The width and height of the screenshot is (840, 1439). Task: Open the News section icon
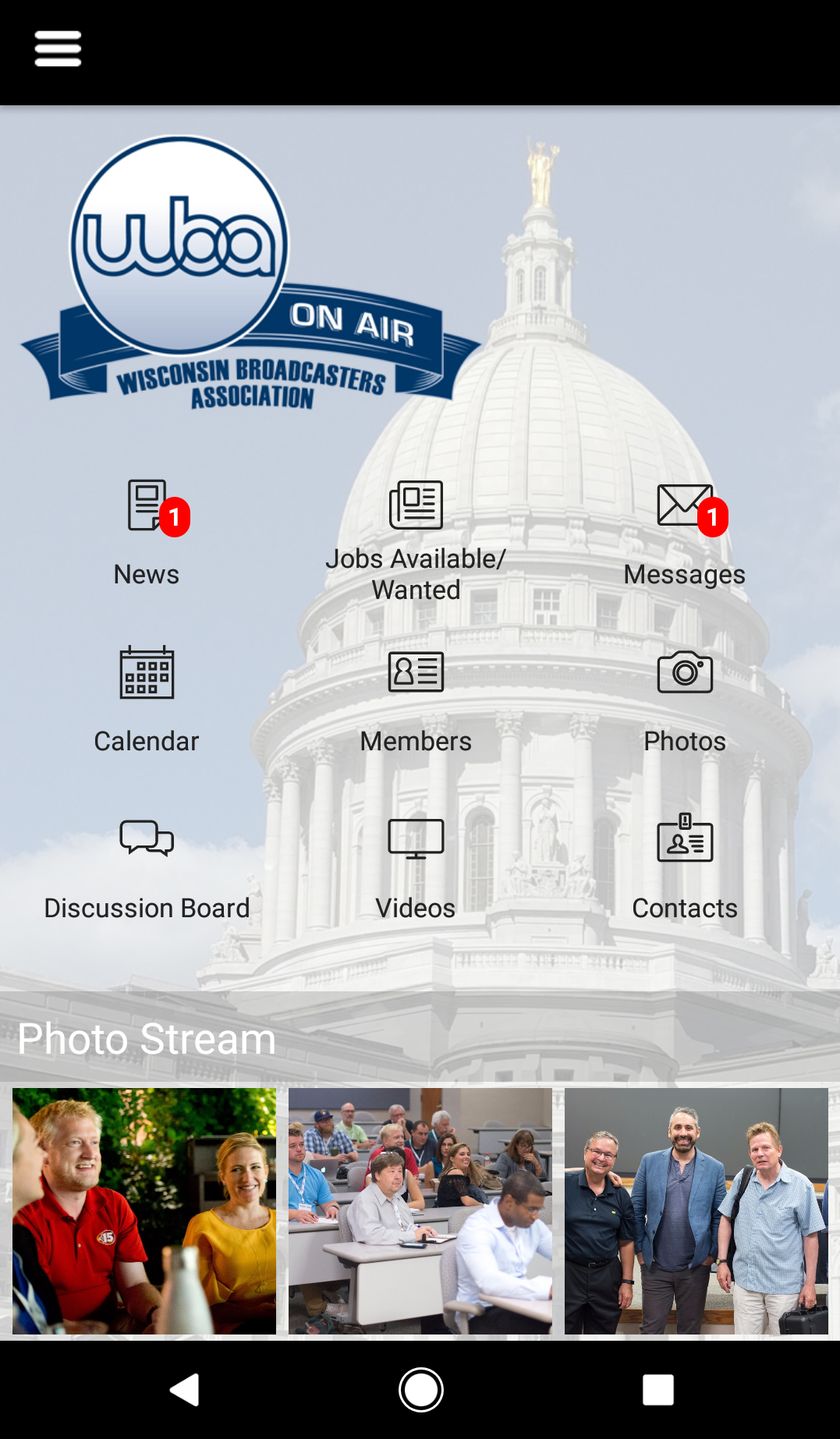tap(147, 505)
